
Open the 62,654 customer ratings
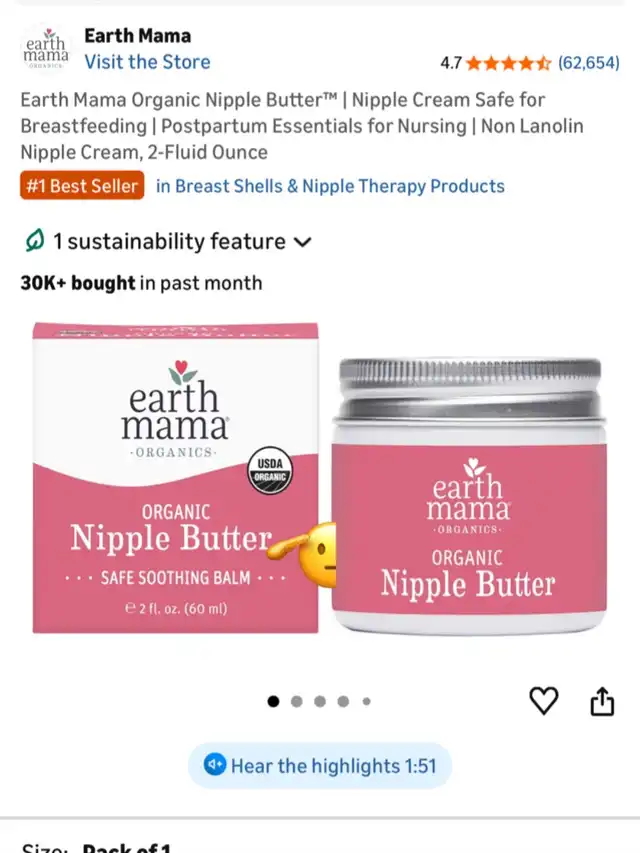click(x=588, y=62)
